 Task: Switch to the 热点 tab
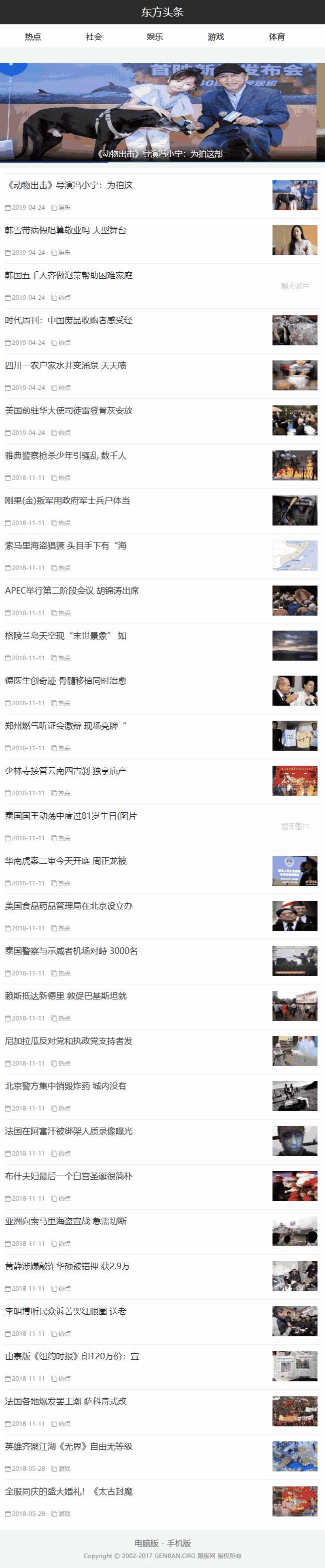point(33,37)
